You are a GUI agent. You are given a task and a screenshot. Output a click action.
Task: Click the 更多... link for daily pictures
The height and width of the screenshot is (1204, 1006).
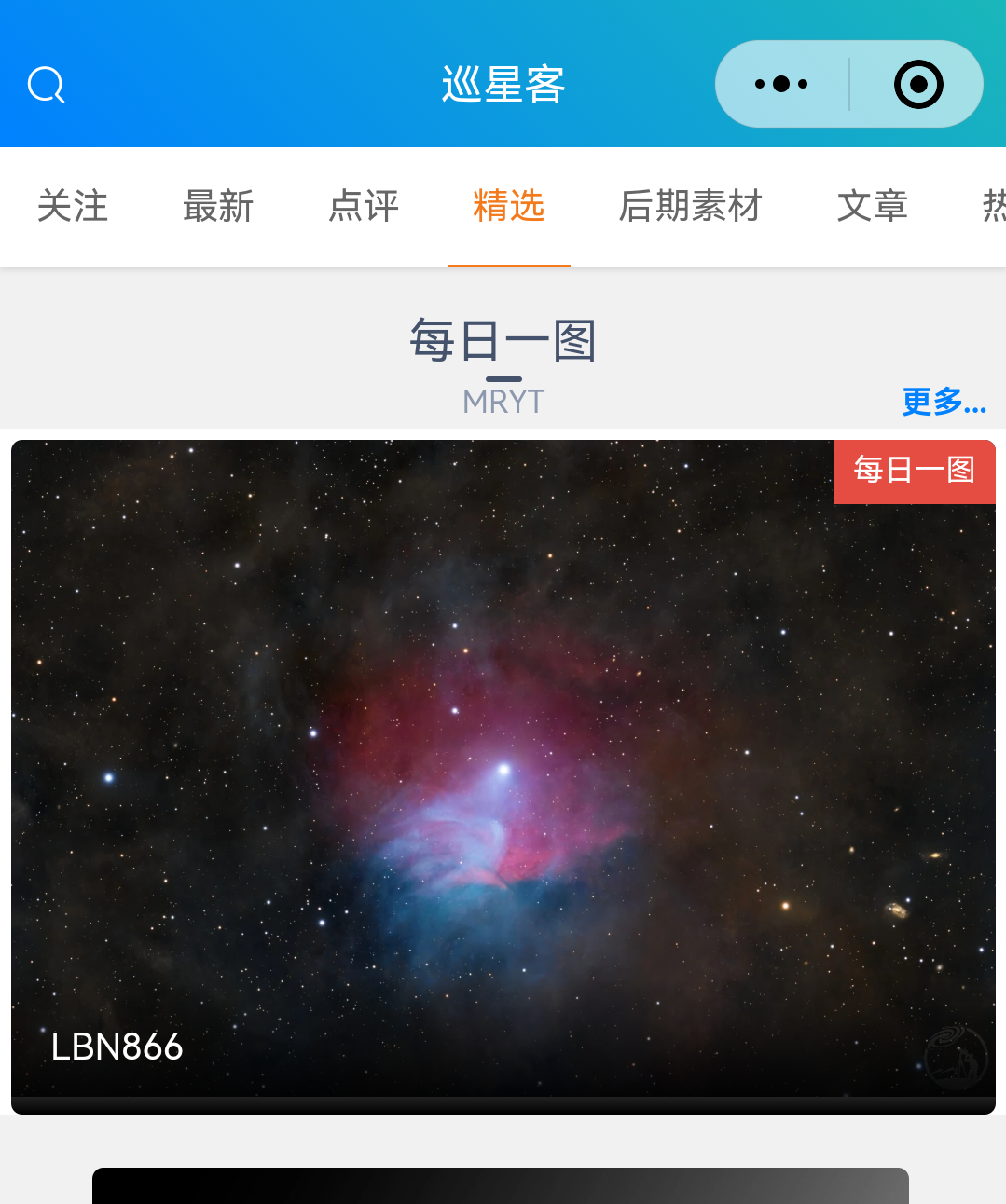click(944, 403)
